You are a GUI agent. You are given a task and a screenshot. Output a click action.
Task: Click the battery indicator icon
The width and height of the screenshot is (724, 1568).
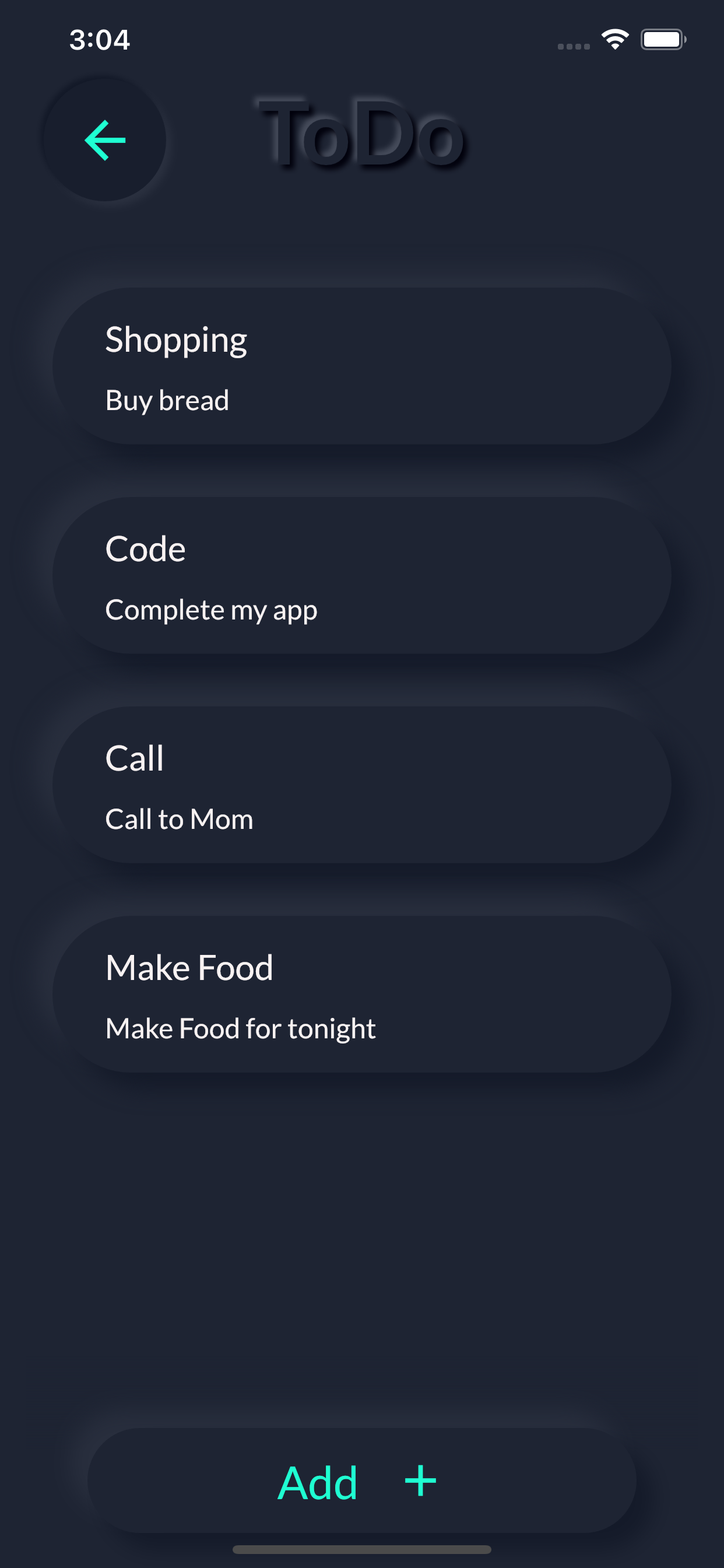pyautogui.click(x=664, y=39)
